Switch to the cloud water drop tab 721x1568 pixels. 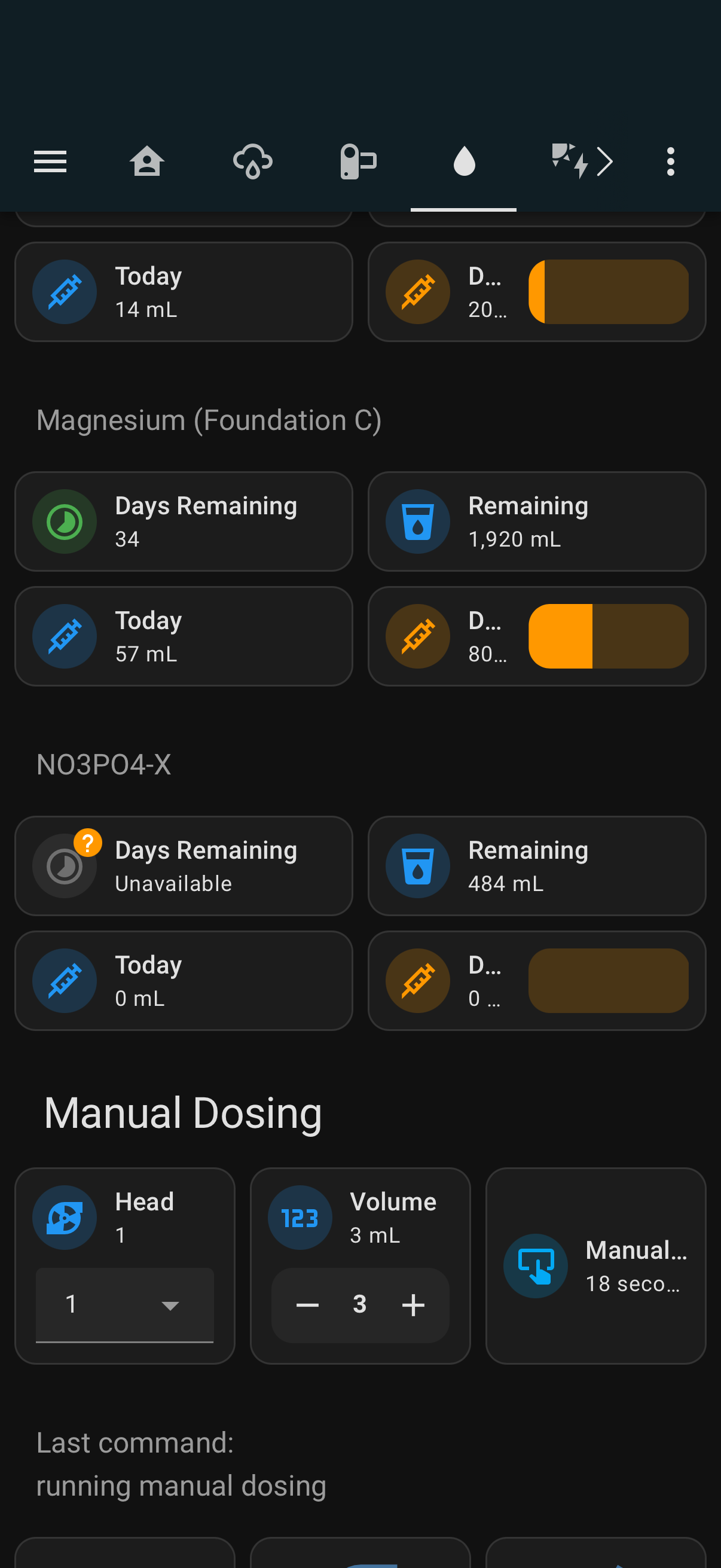click(x=252, y=162)
